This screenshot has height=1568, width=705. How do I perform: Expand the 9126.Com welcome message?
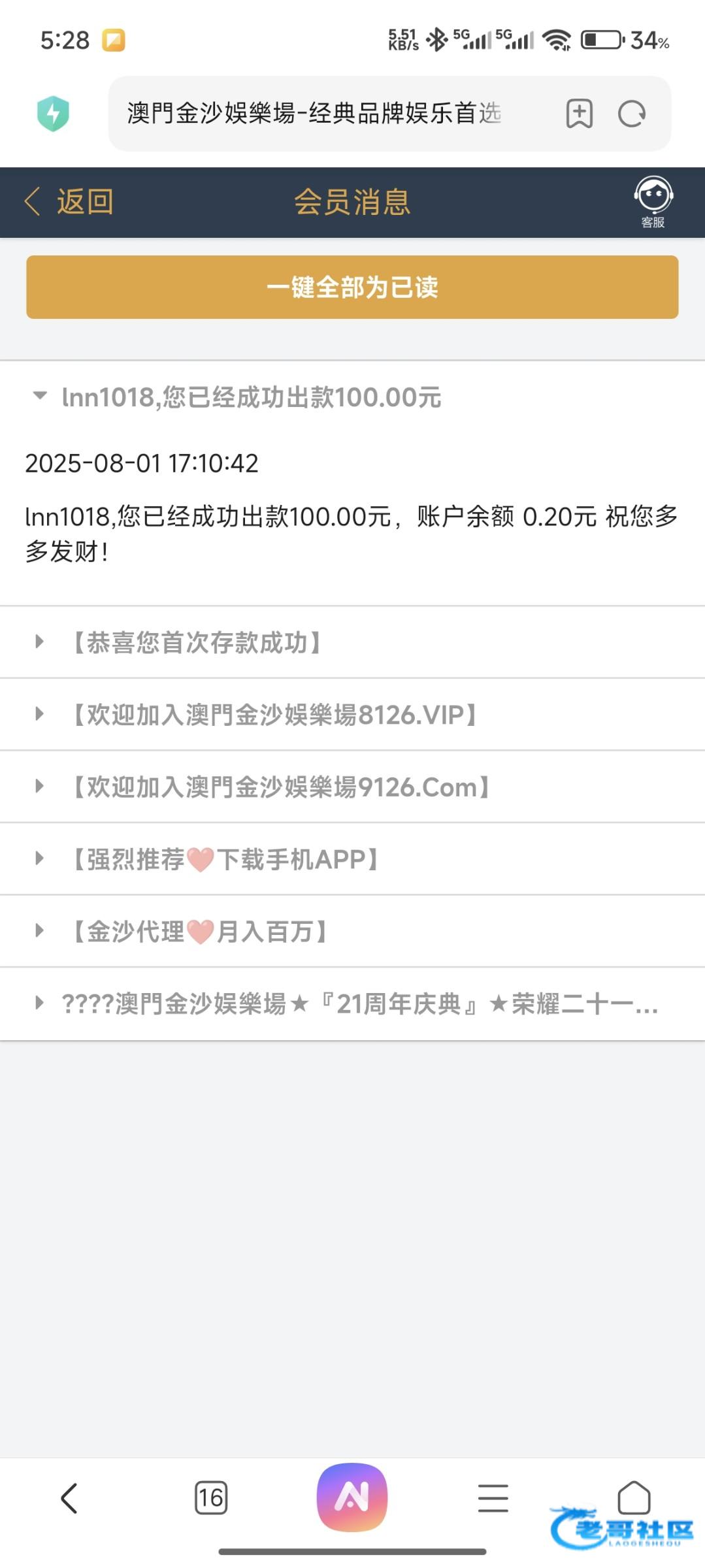pos(352,787)
